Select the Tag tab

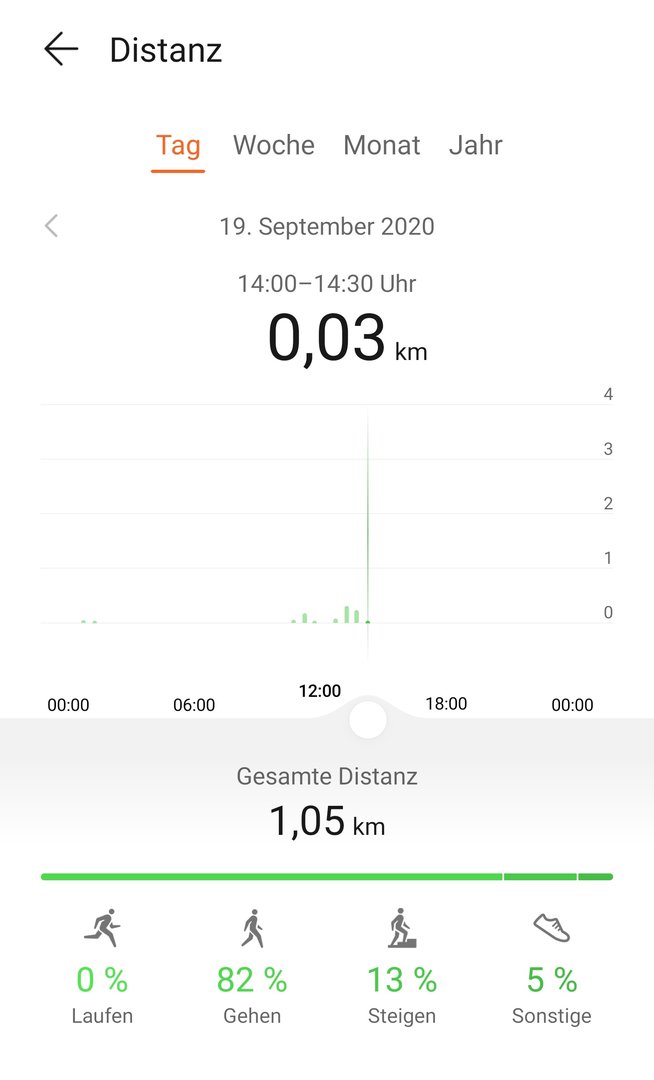pos(178,145)
